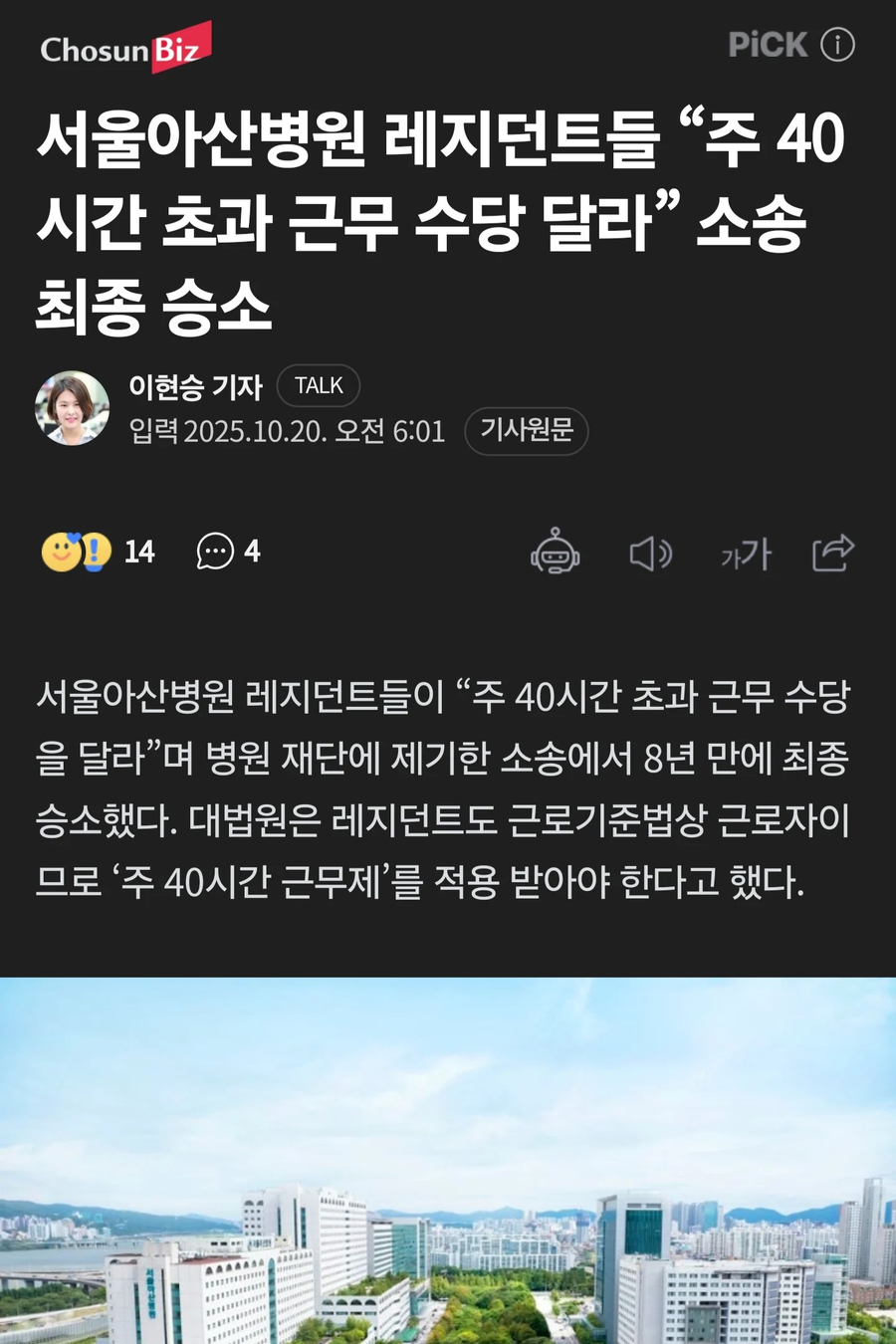Change font size with 가가 icon

(x=746, y=554)
